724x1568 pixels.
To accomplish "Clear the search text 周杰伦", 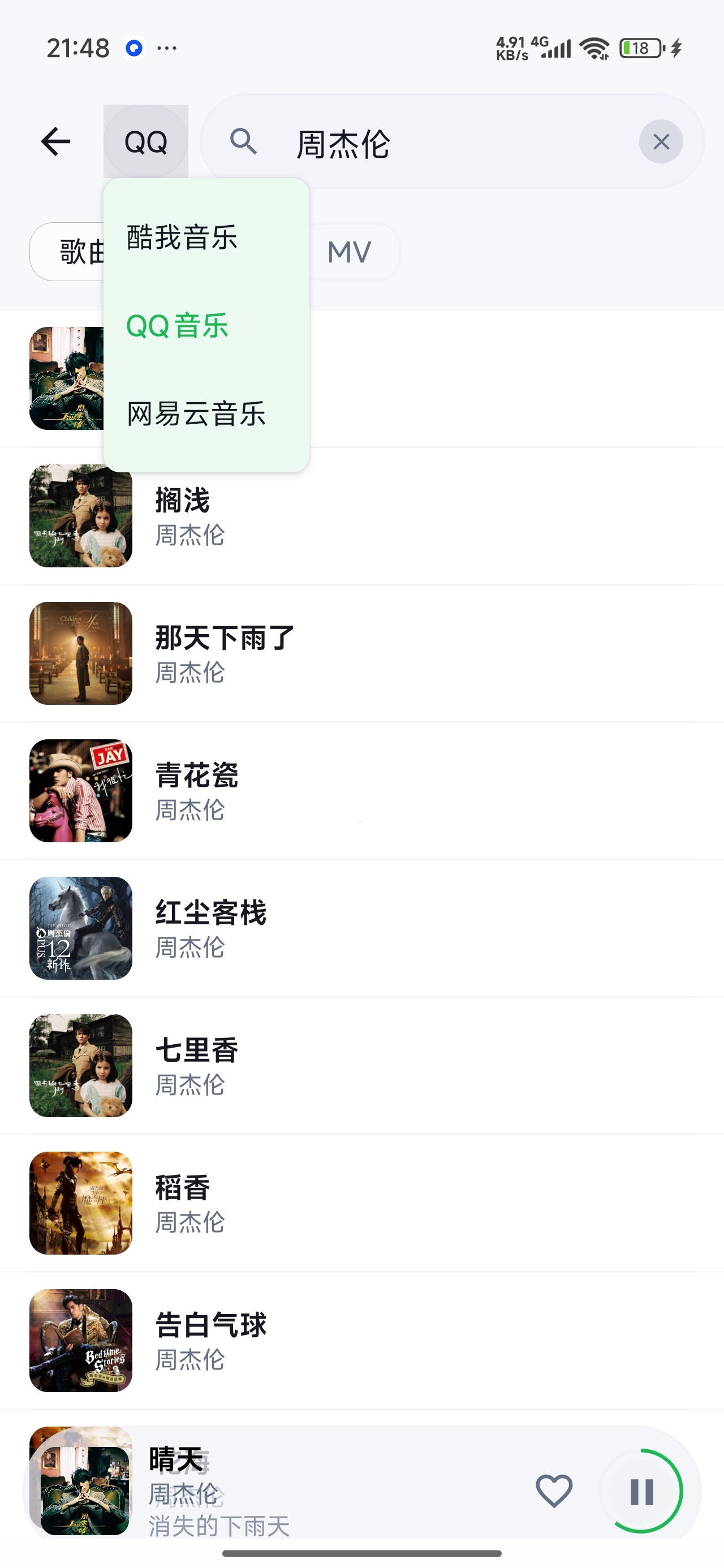I will pos(661,142).
